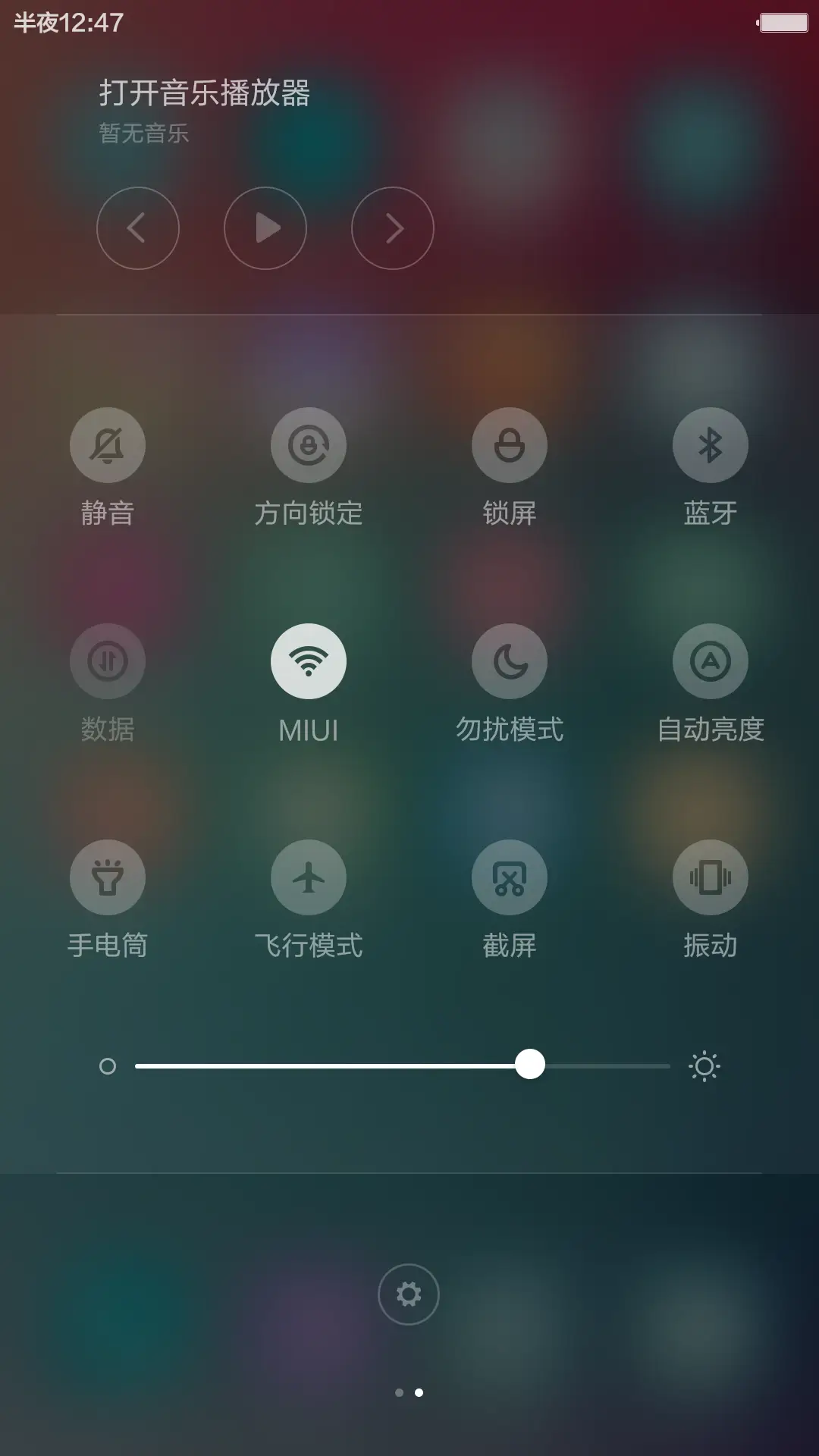Open Bluetooth settings via 蓝牙 icon
819x1456 pixels.
711,445
